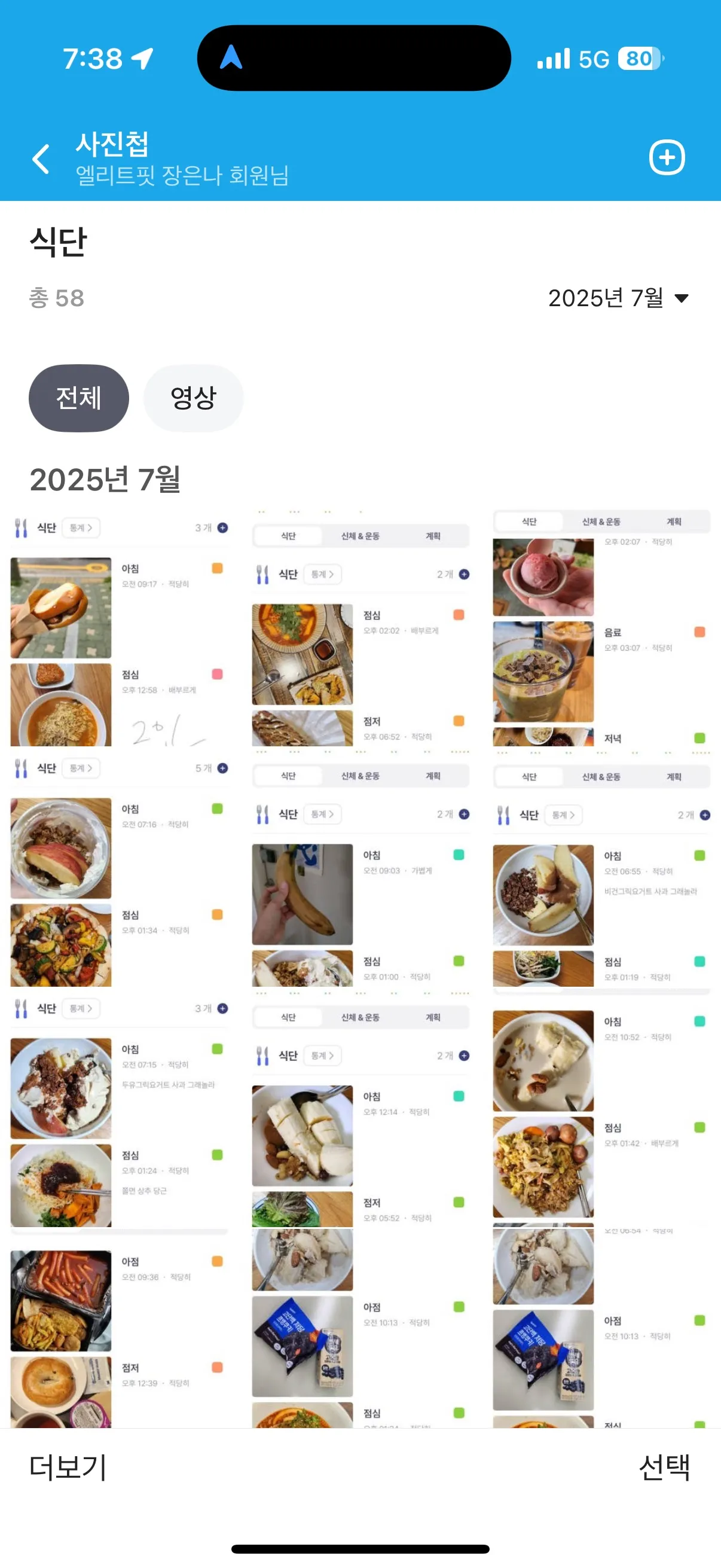Expand 통계 on the 5개 card
721x1568 pixels.
(81, 768)
